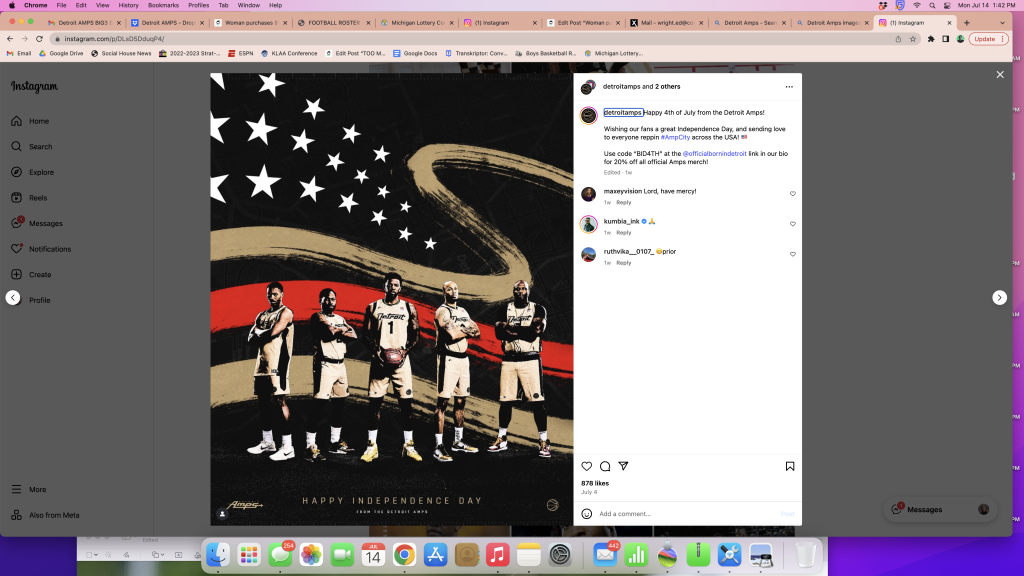Tap the Add a comment field
This screenshot has height=576, width=1024.
(680, 514)
